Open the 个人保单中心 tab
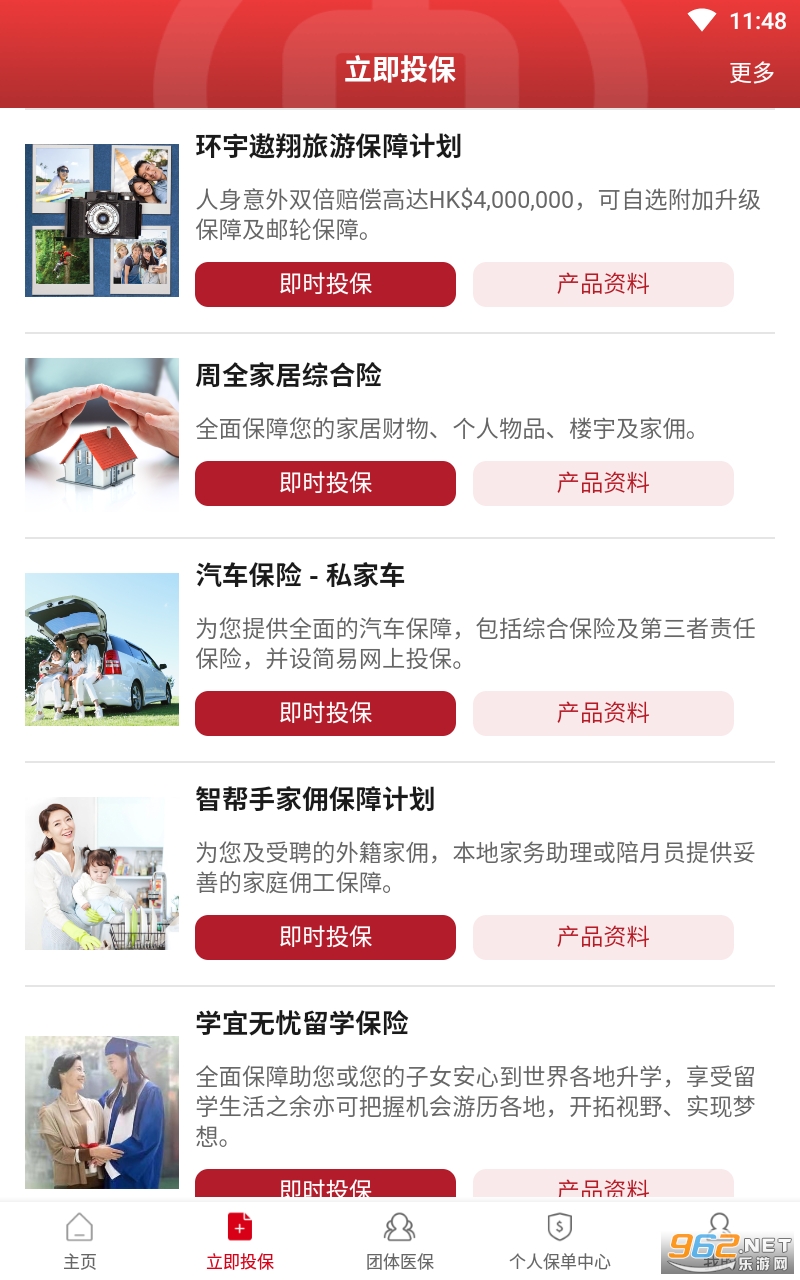 pos(560,1241)
